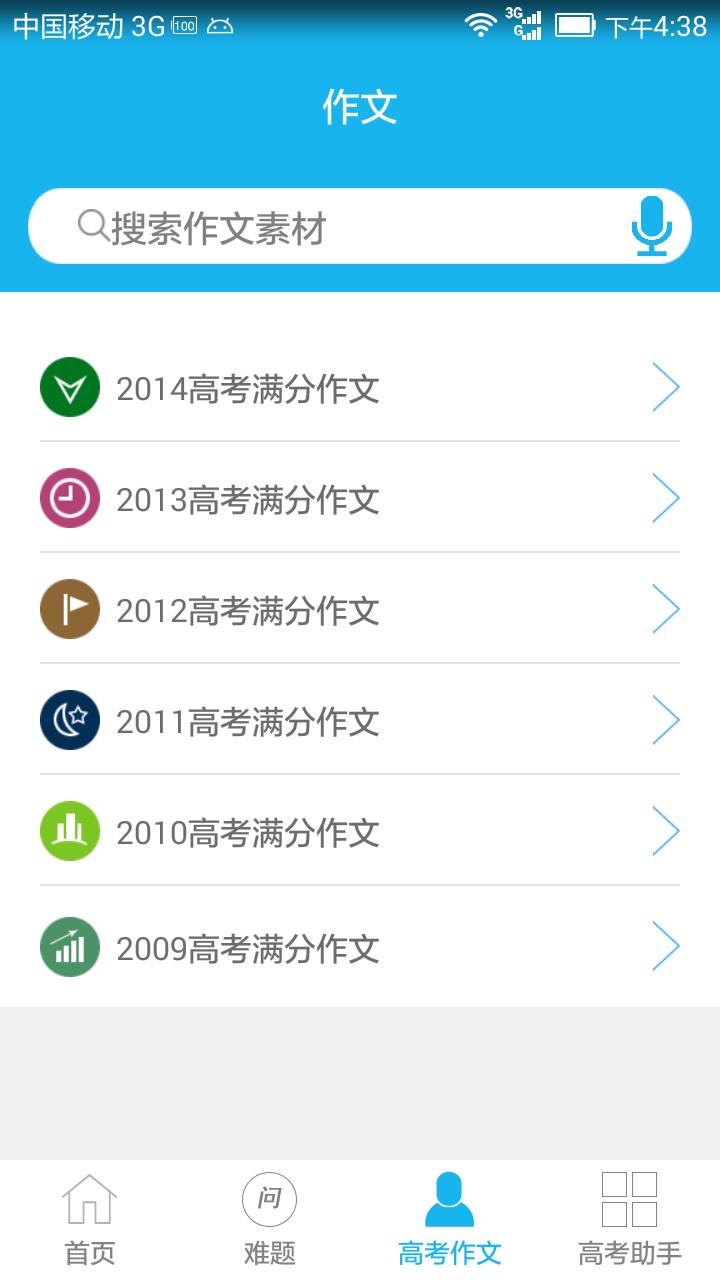
Task: Tap the green bar-chart icon beside 2010
Action: (69, 830)
